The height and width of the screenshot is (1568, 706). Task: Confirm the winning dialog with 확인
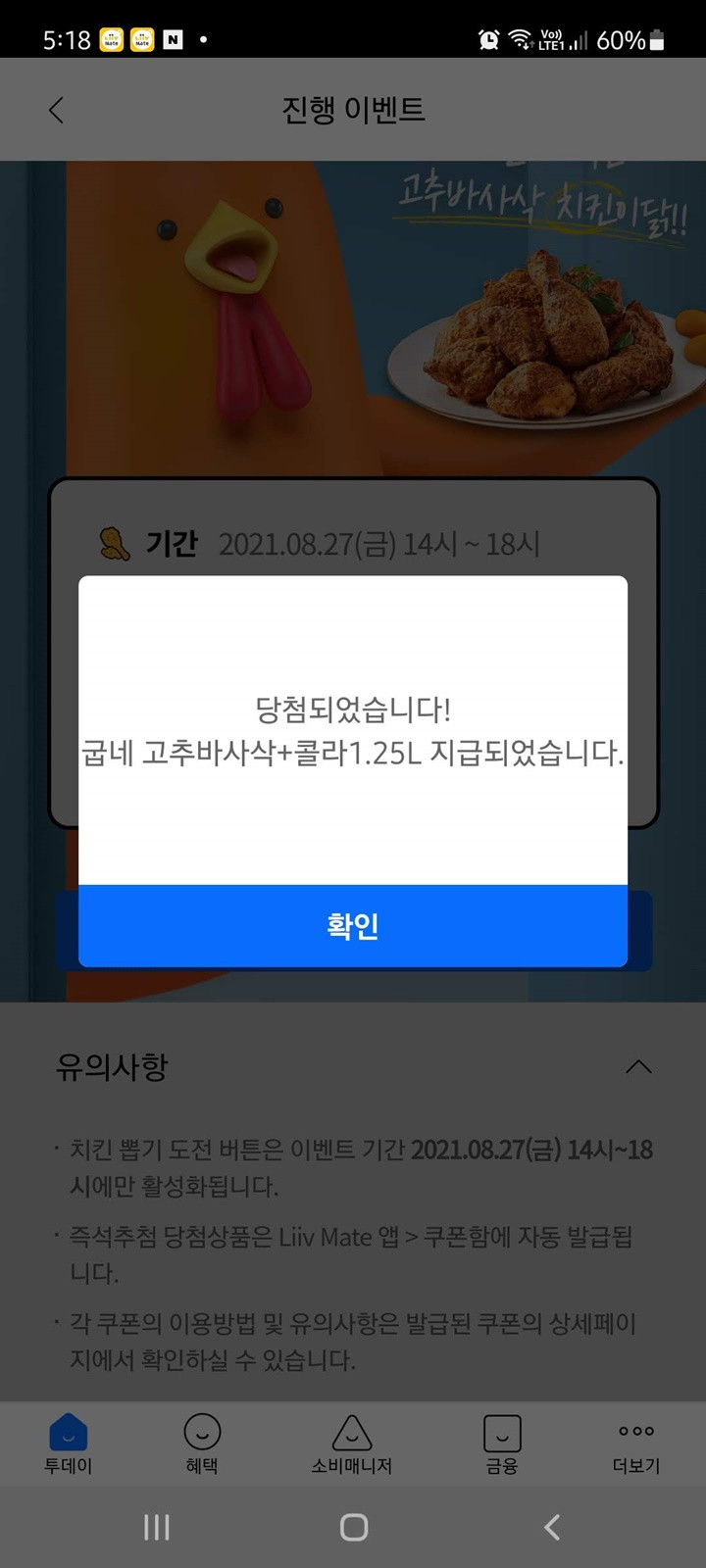pos(353,926)
